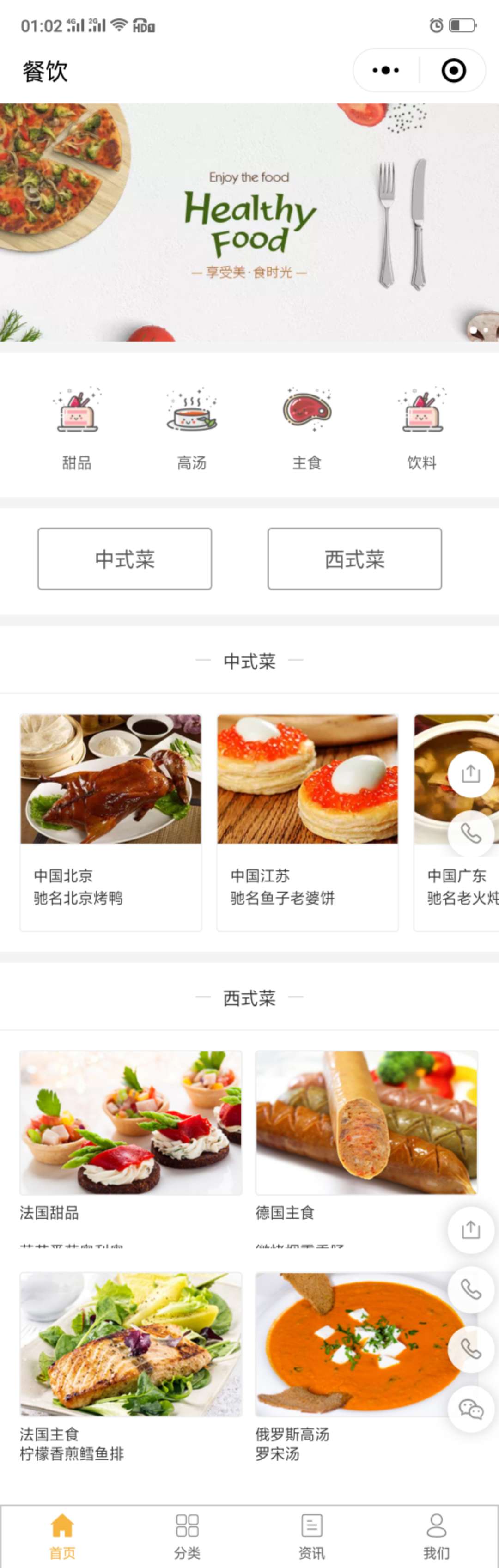Go to the 我们 tab
The width and height of the screenshot is (499, 1568).
[x=436, y=1536]
